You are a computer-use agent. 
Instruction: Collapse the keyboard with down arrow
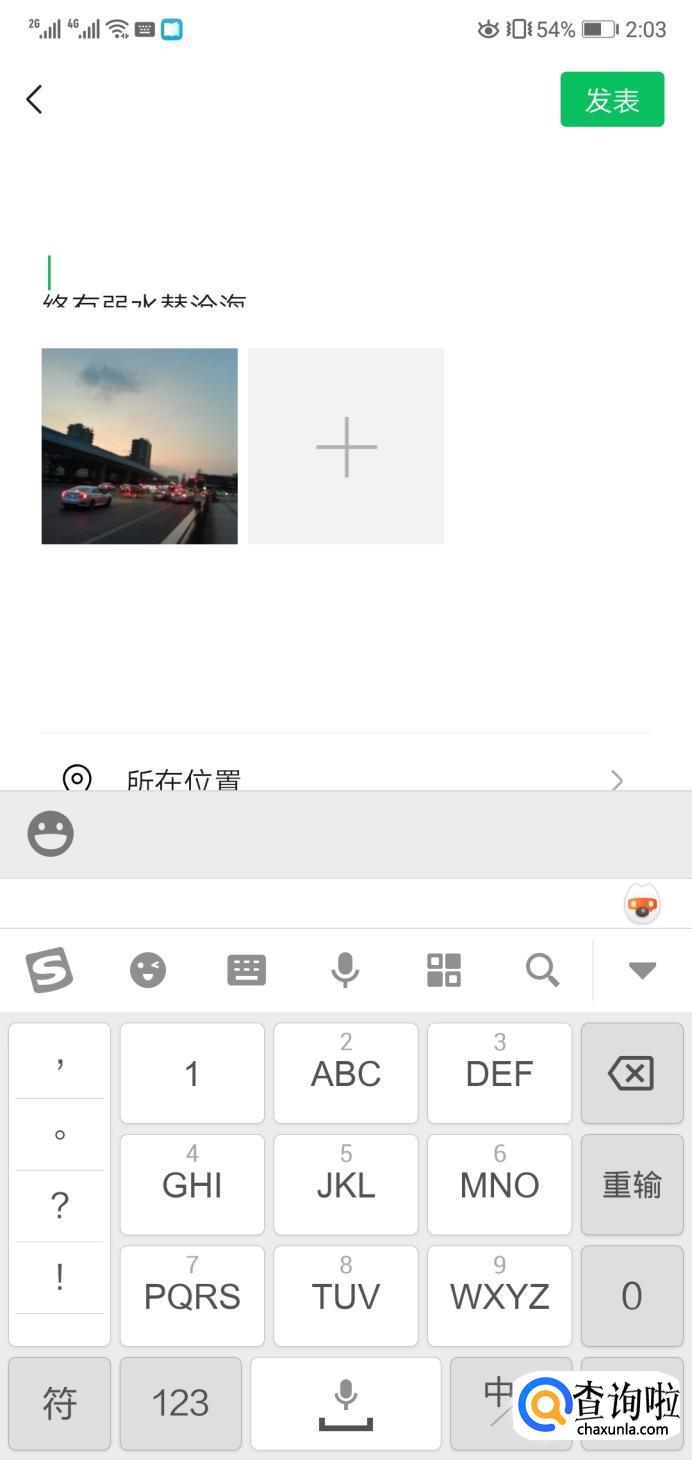642,969
